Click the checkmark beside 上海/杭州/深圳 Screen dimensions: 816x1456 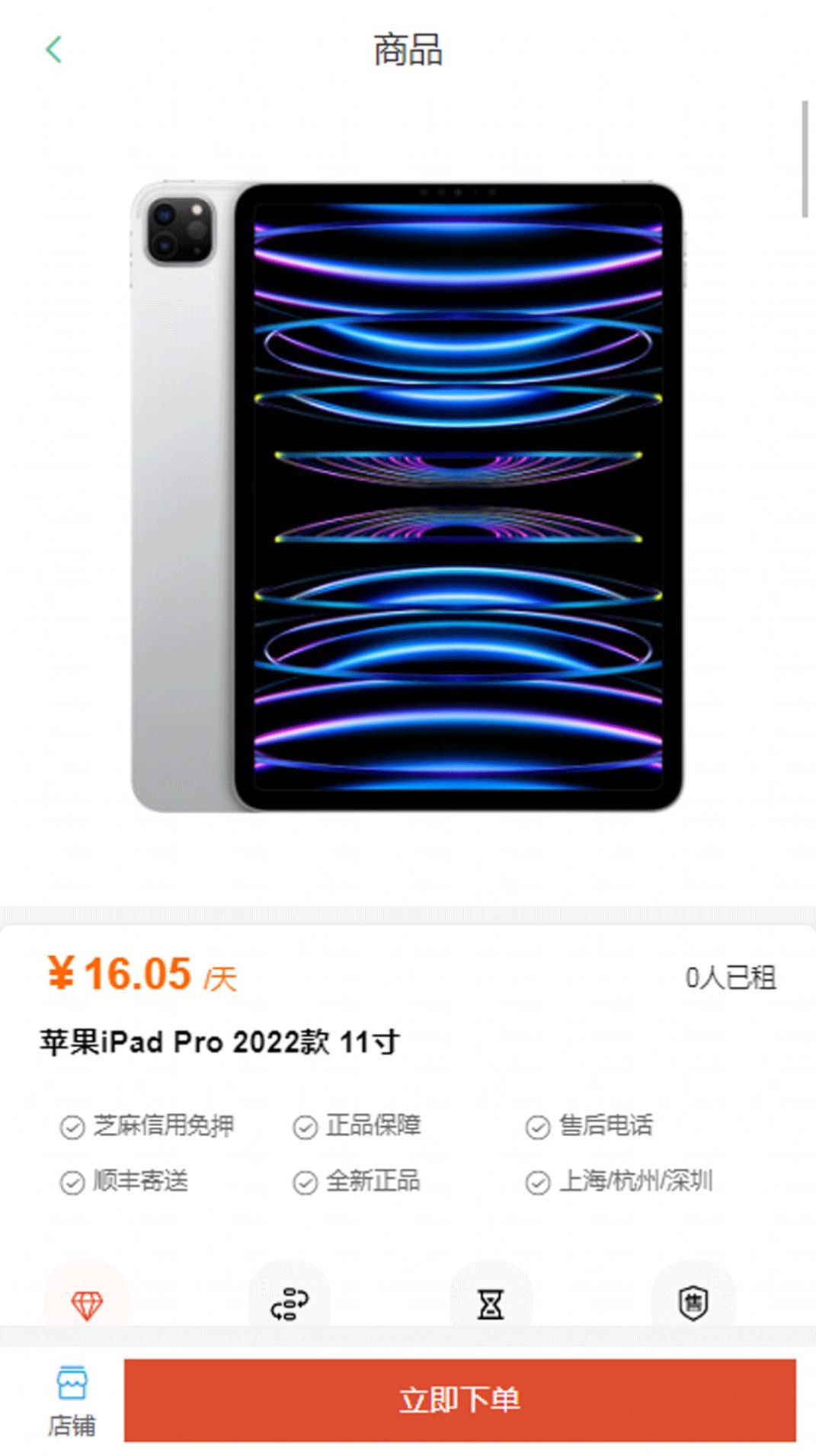pyautogui.click(x=539, y=1182)
